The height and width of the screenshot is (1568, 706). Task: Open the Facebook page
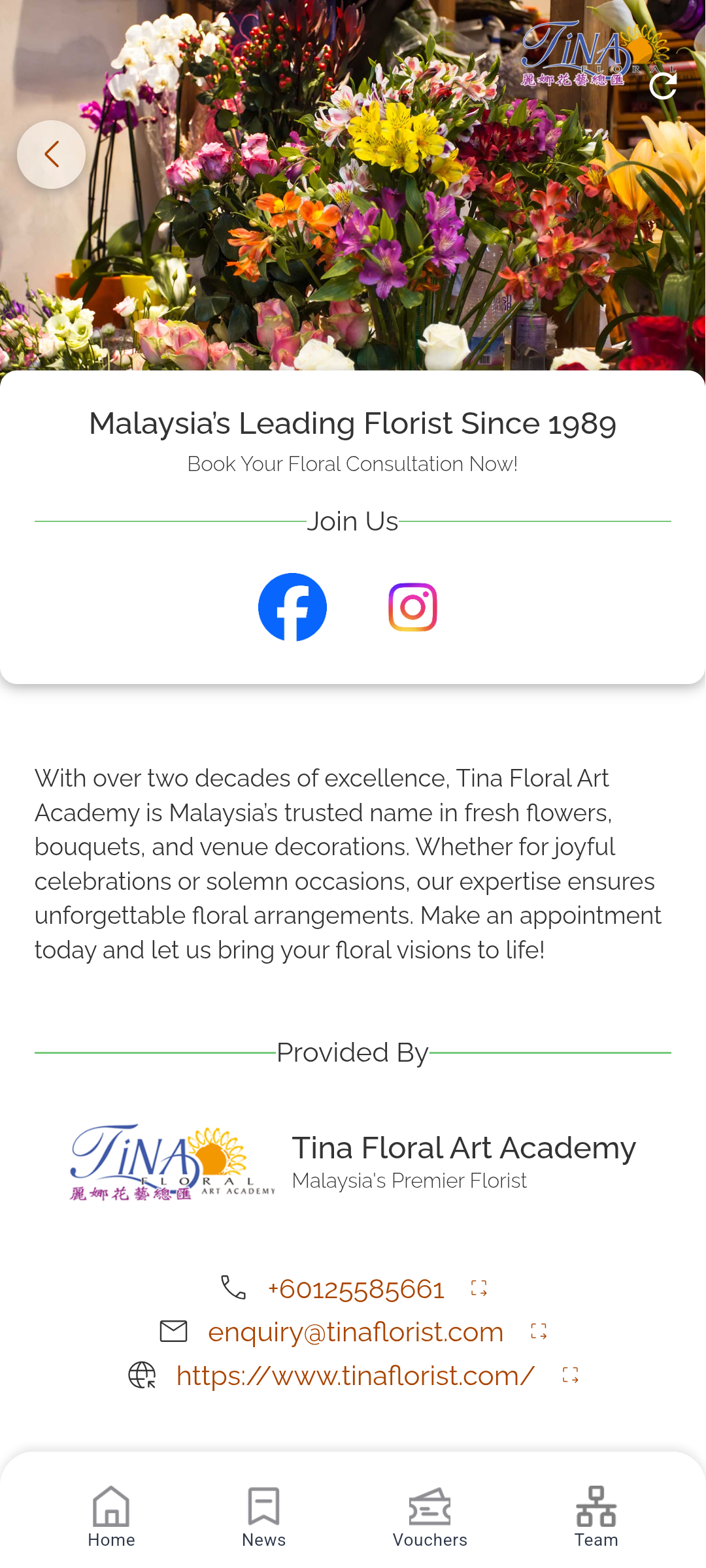click(292, 607)
